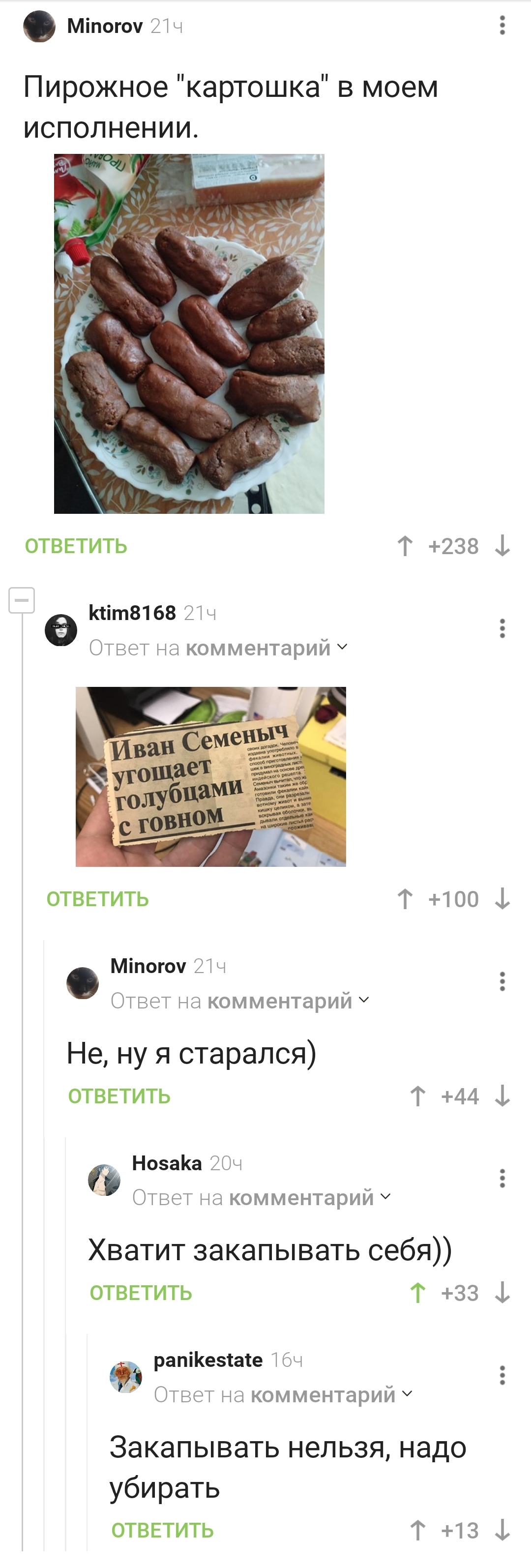View the newspaper clipping image from ktim8168
Image resolution: width=531 pixels, height=1568 pixels.
210,776
